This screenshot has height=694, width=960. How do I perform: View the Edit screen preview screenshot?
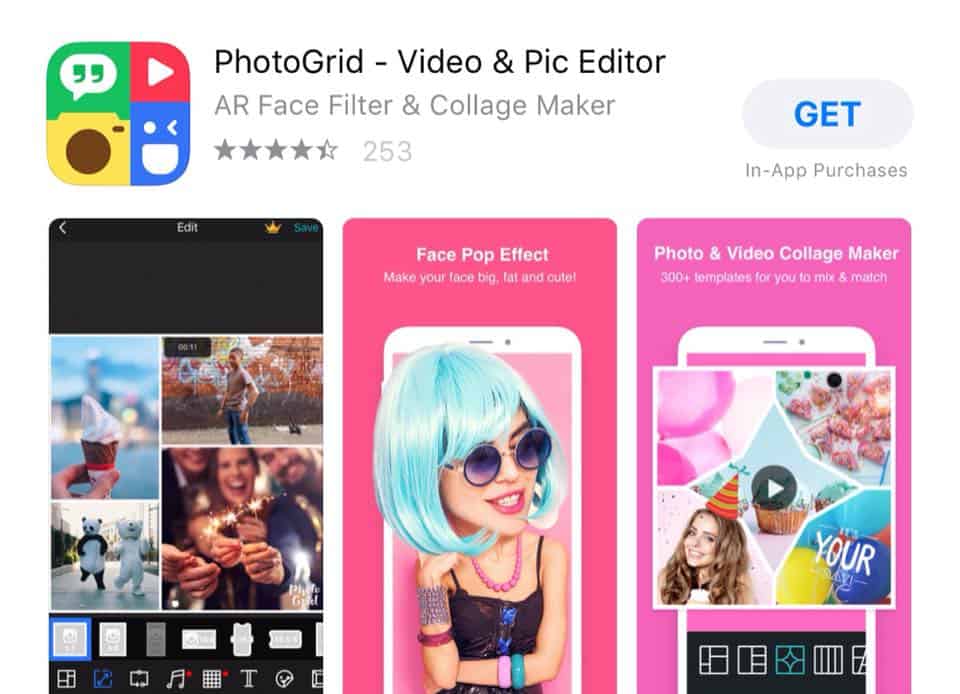click(186, 455)
